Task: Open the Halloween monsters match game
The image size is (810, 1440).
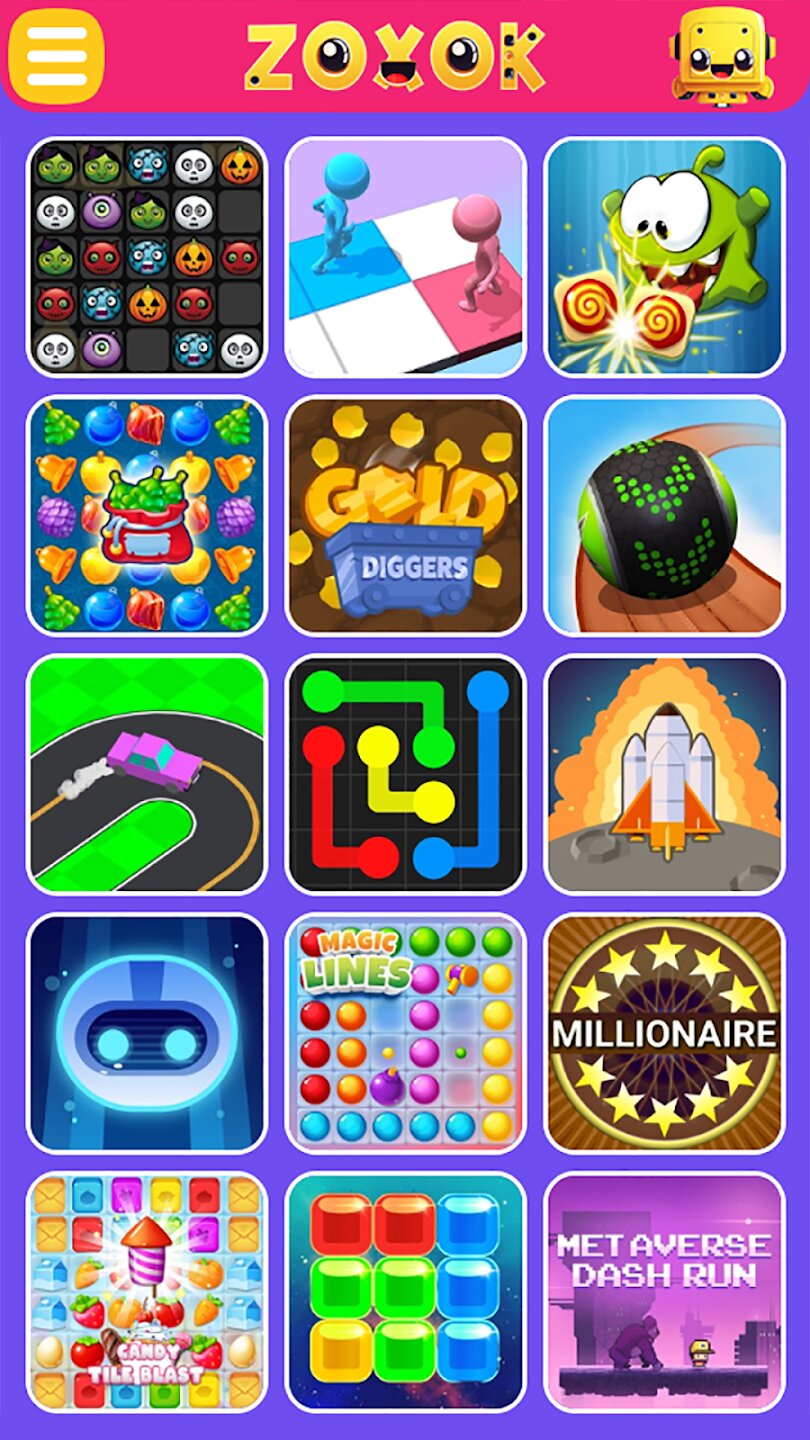Action: [x=147, y=257]
